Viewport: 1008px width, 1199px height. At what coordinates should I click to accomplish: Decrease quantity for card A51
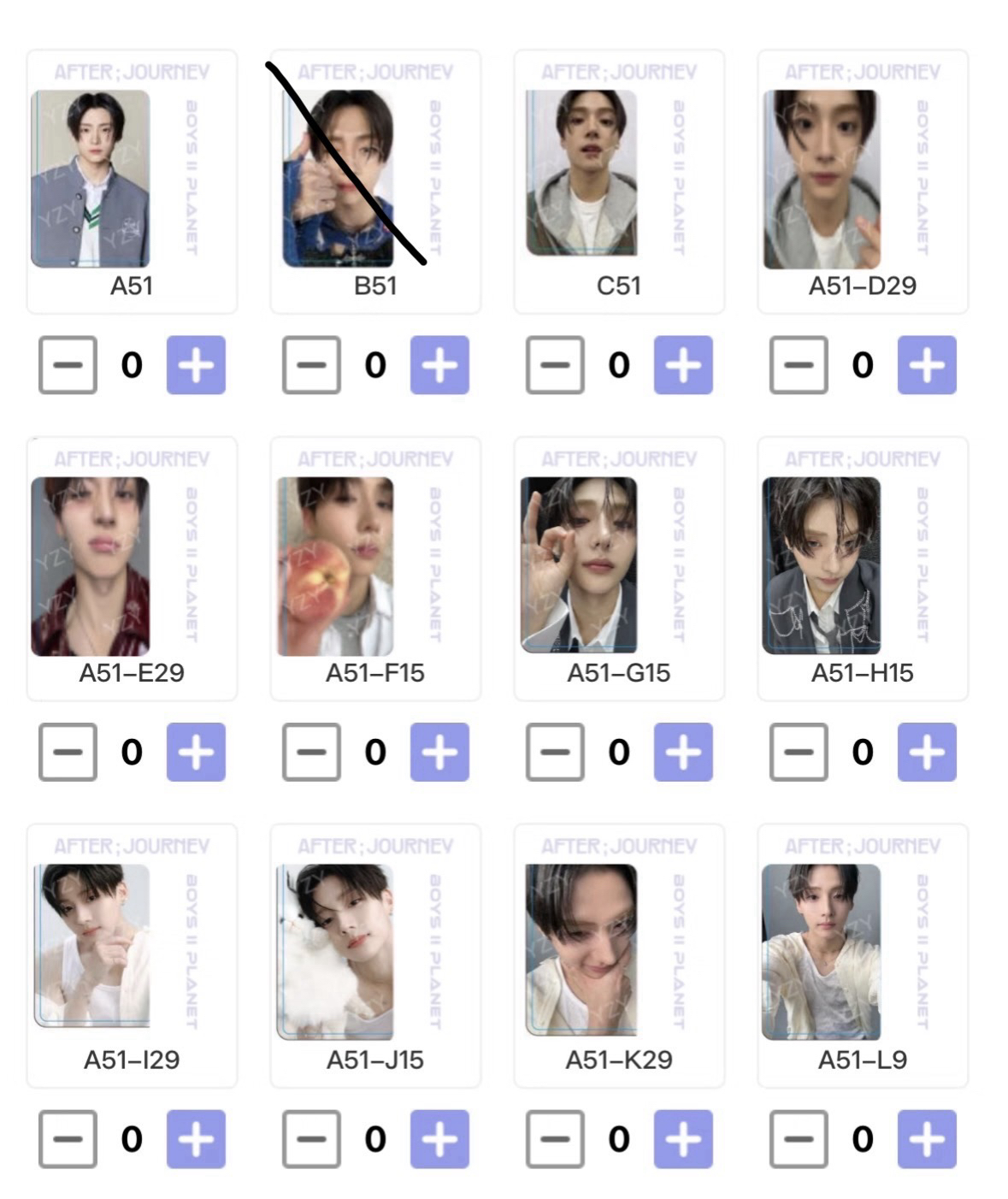[x=68, y=365]
